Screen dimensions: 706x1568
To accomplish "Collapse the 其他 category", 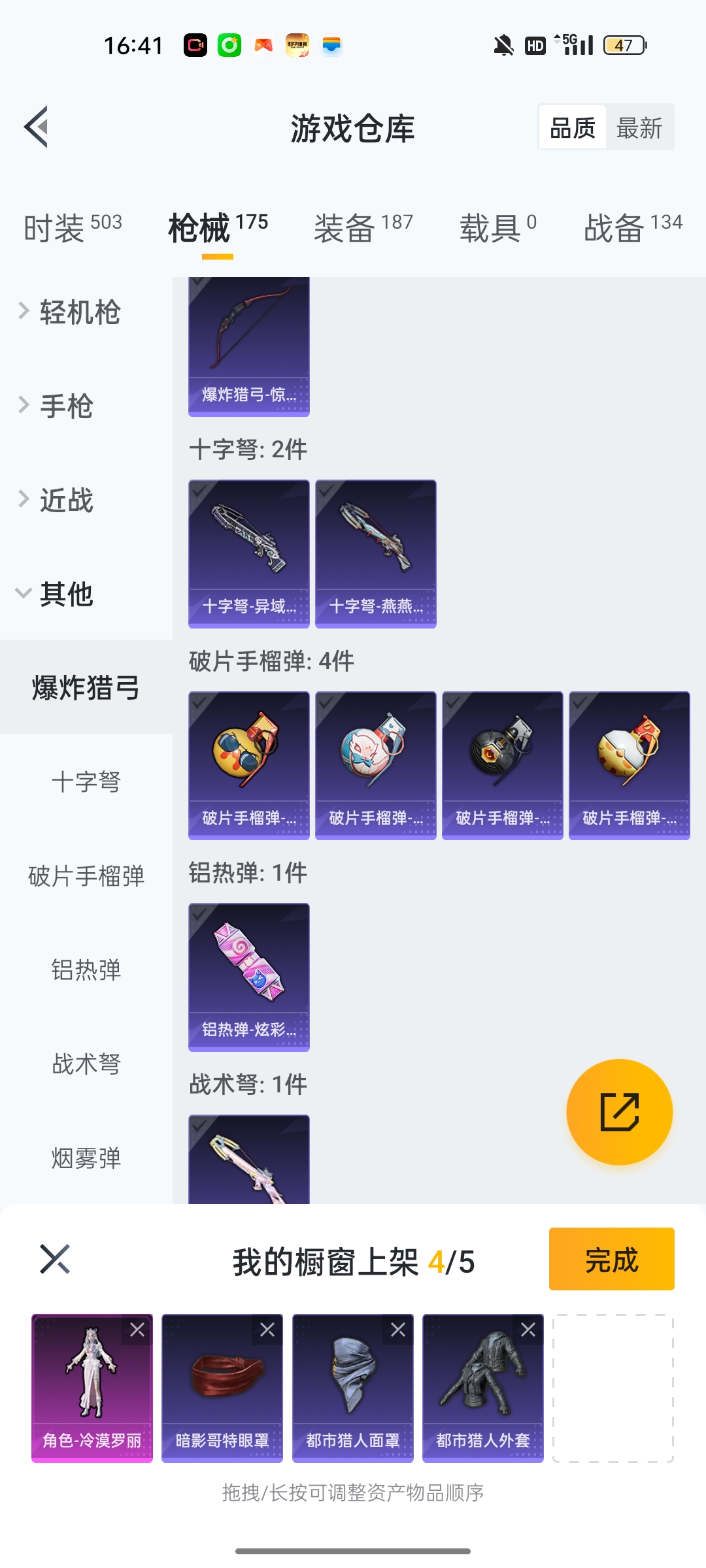I will (x=66, y=595).
